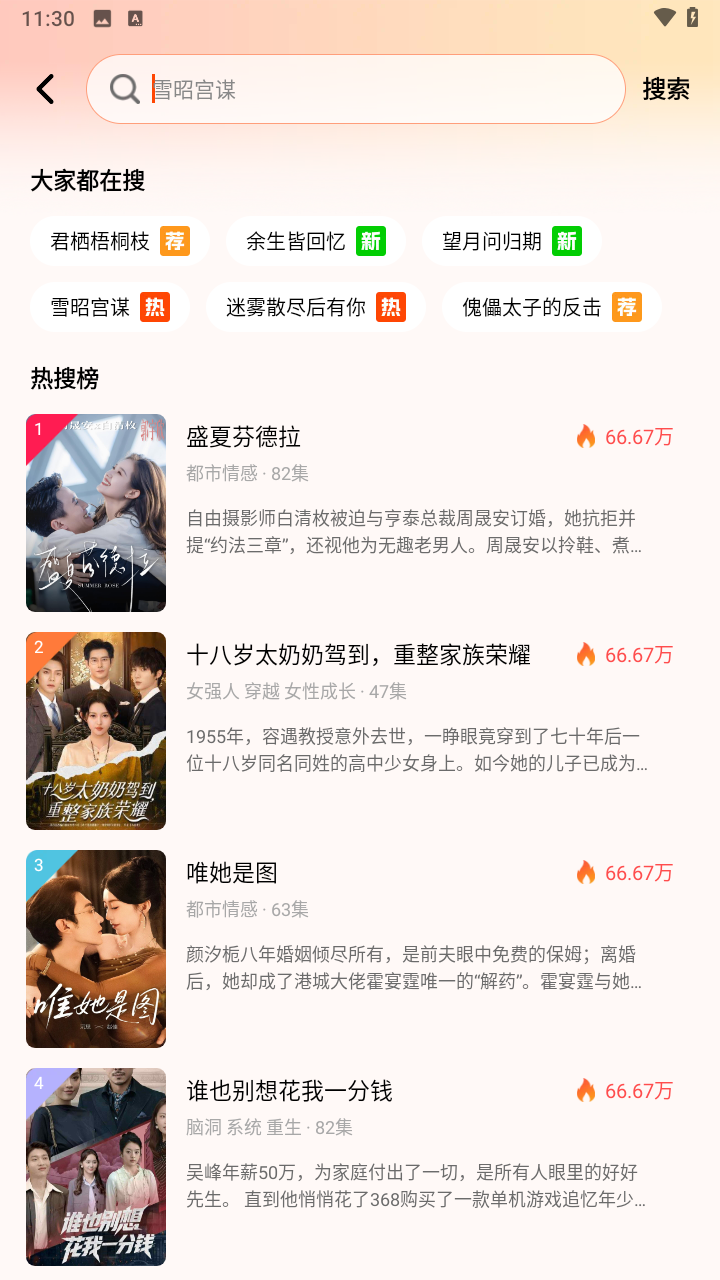Click the rank 3 badge on 唯她是图 cover
Viewport: 720px width, 1280px height.
click(x=38, y=864)
